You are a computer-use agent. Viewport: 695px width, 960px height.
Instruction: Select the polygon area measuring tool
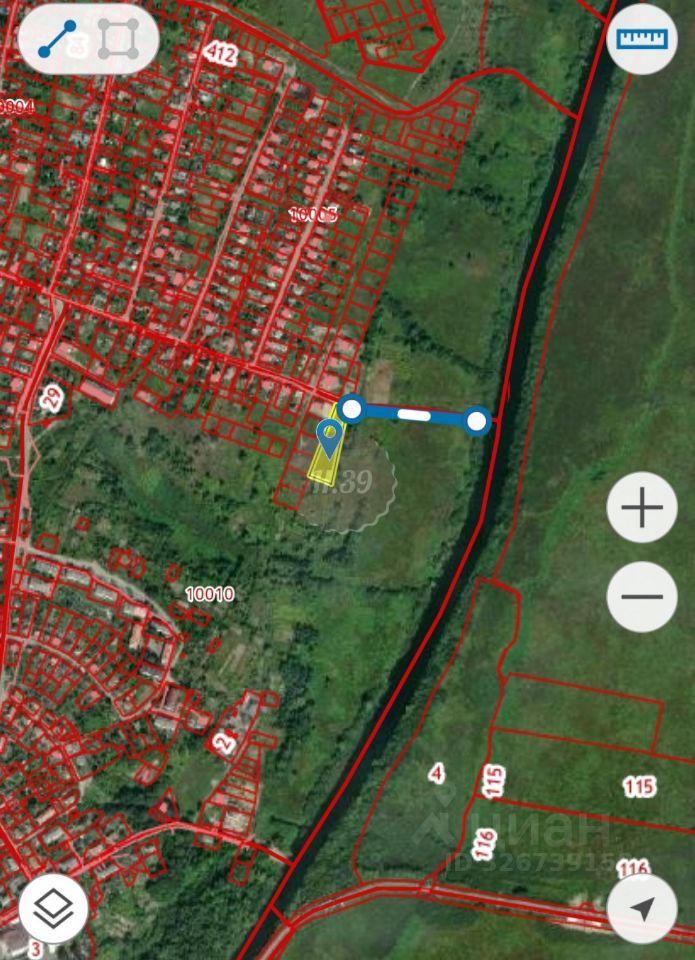pyautogui.click(x=118, y=39)
